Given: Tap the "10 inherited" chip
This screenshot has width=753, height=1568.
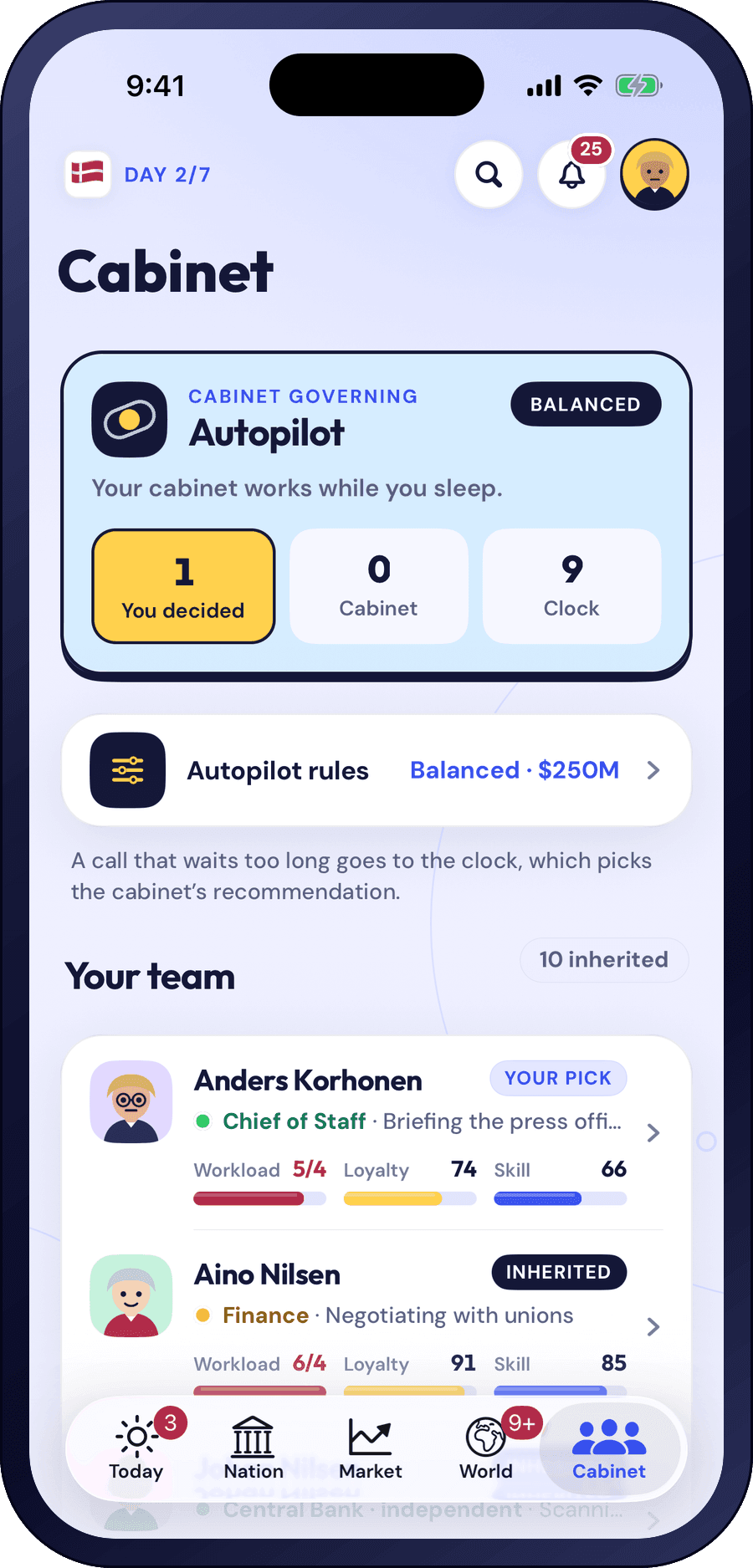Looking at the screenshot, I should click(x=604, y=959).
